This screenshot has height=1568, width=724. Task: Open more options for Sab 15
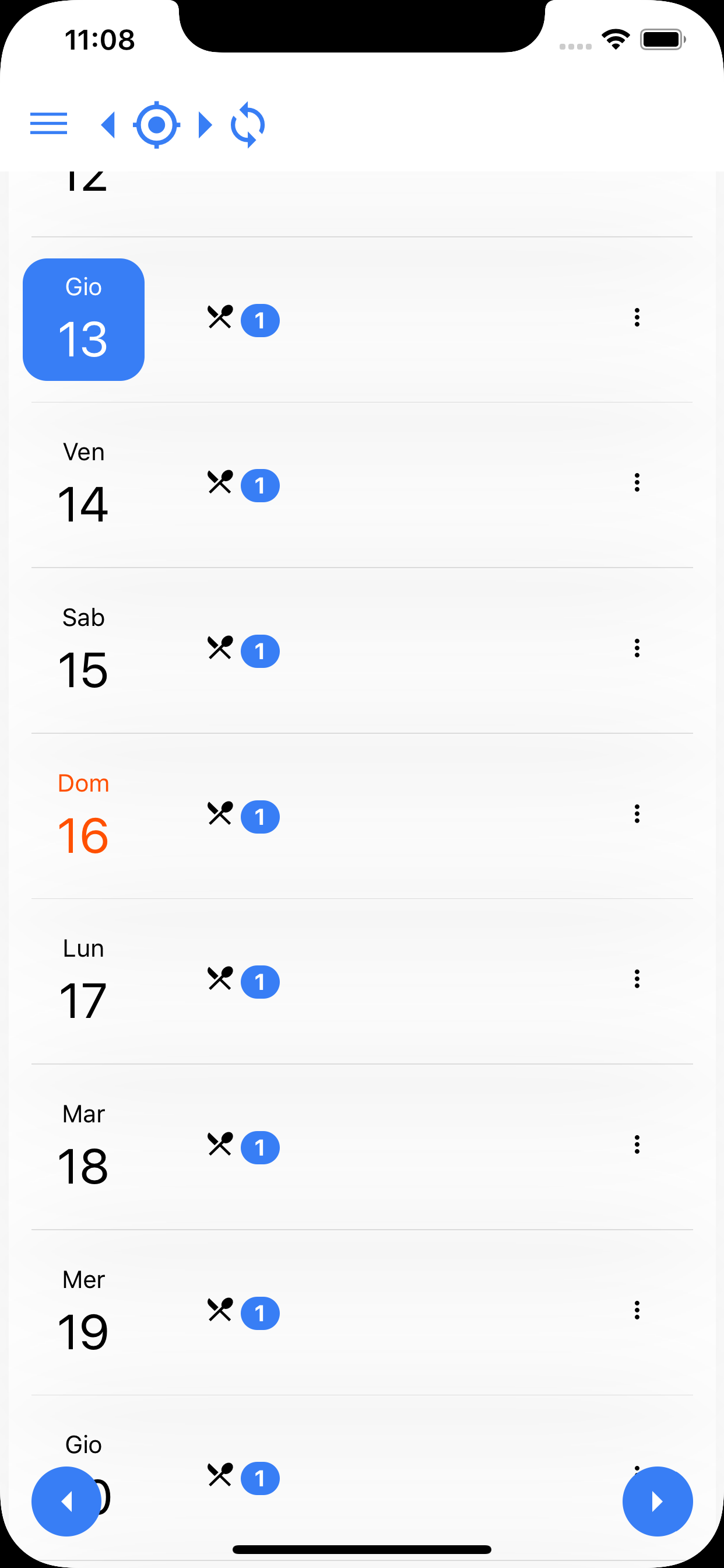[637, 648]
